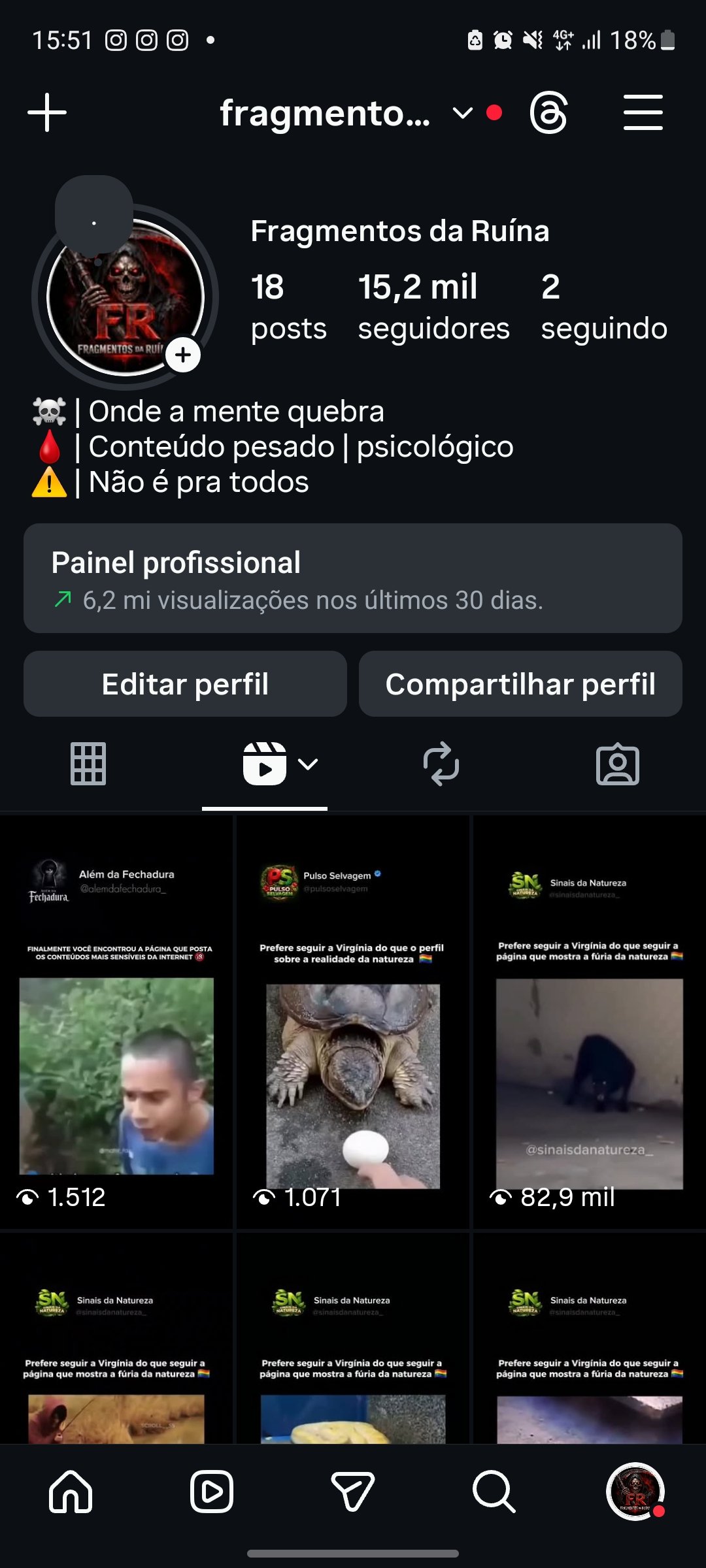This screenshot has width=706, height=1568.
Task: View the 15,2 mil seguidores list
Action: 433,306
